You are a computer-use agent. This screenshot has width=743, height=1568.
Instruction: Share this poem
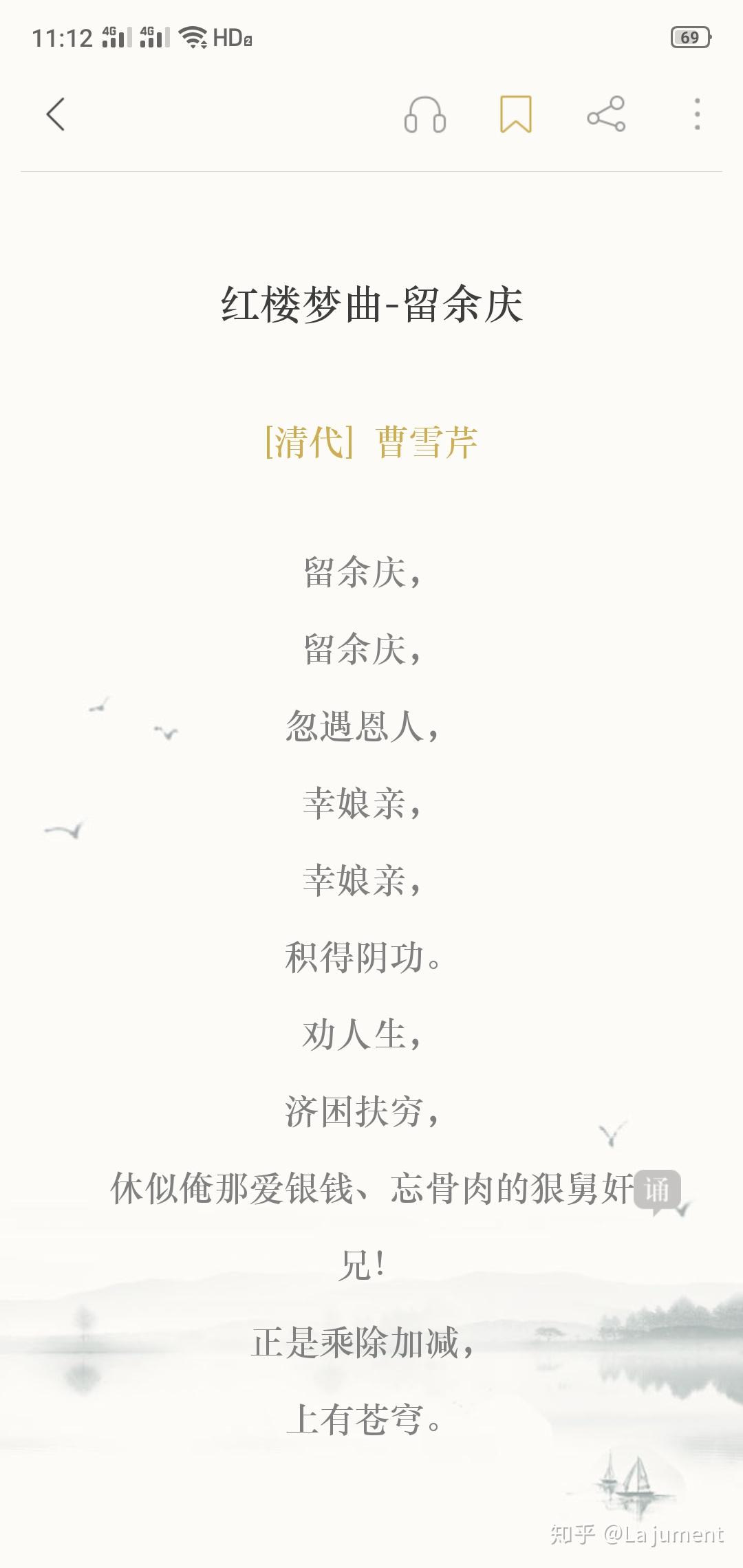606,114
